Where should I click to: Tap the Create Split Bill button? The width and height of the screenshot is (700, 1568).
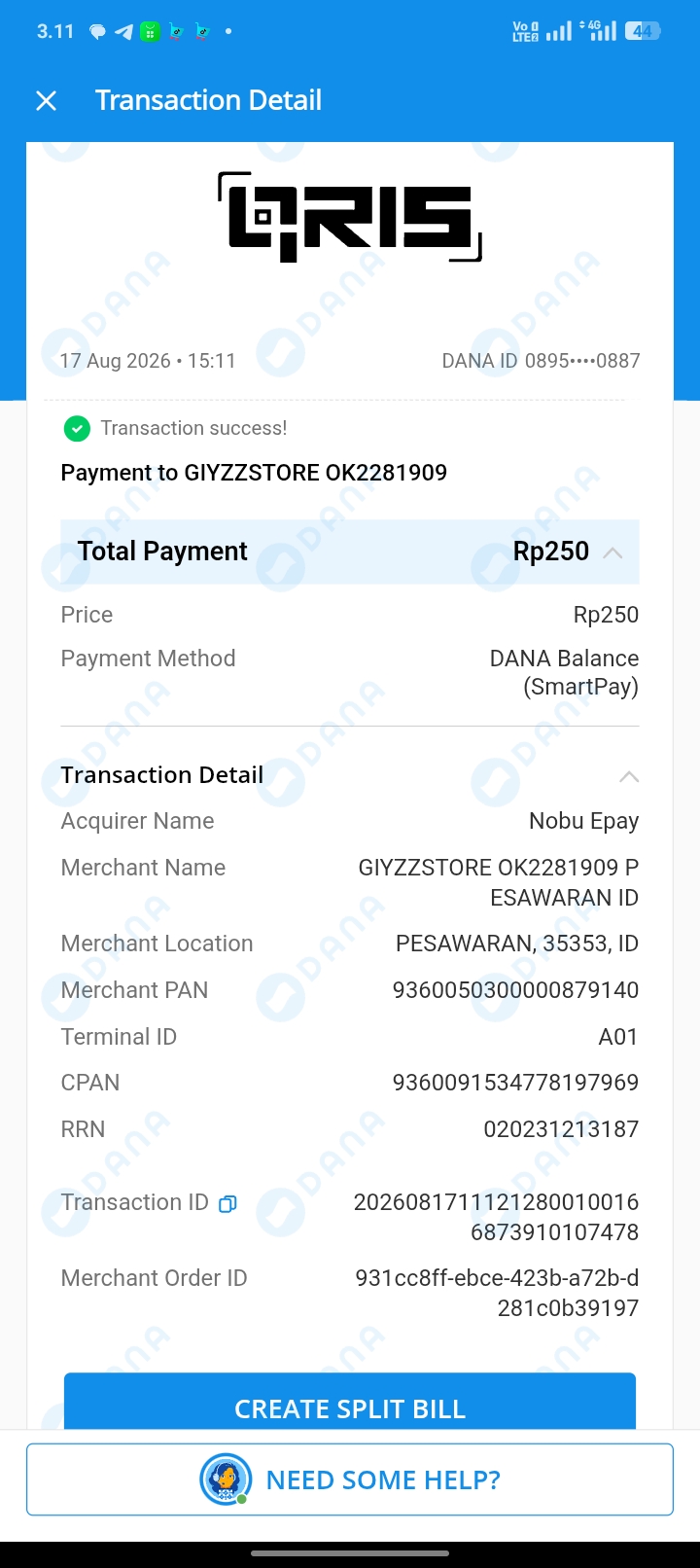(x=350, y=1402)
